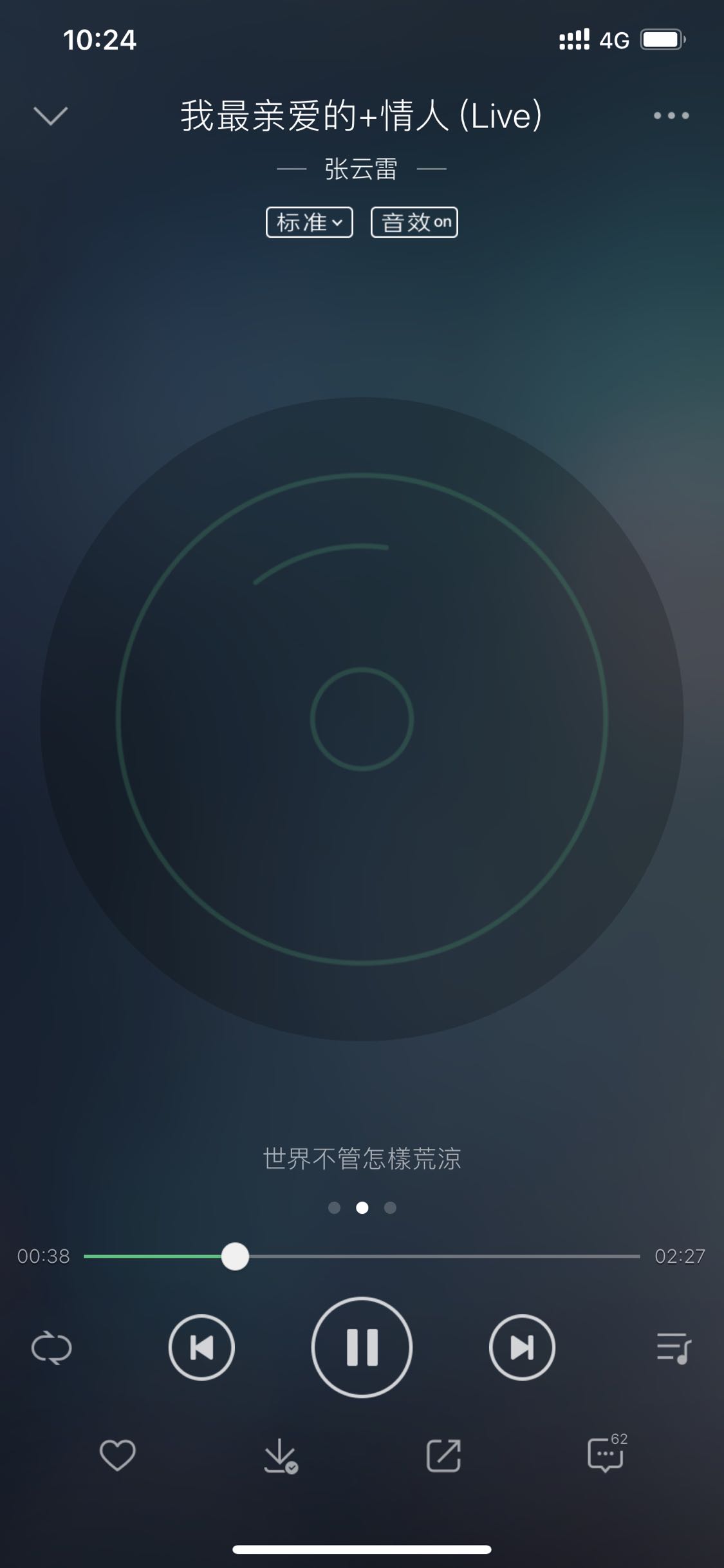Tap the lyric line 世界不管怎樣荒涼
The image size is (724, 1568).
pos(362,1158)
